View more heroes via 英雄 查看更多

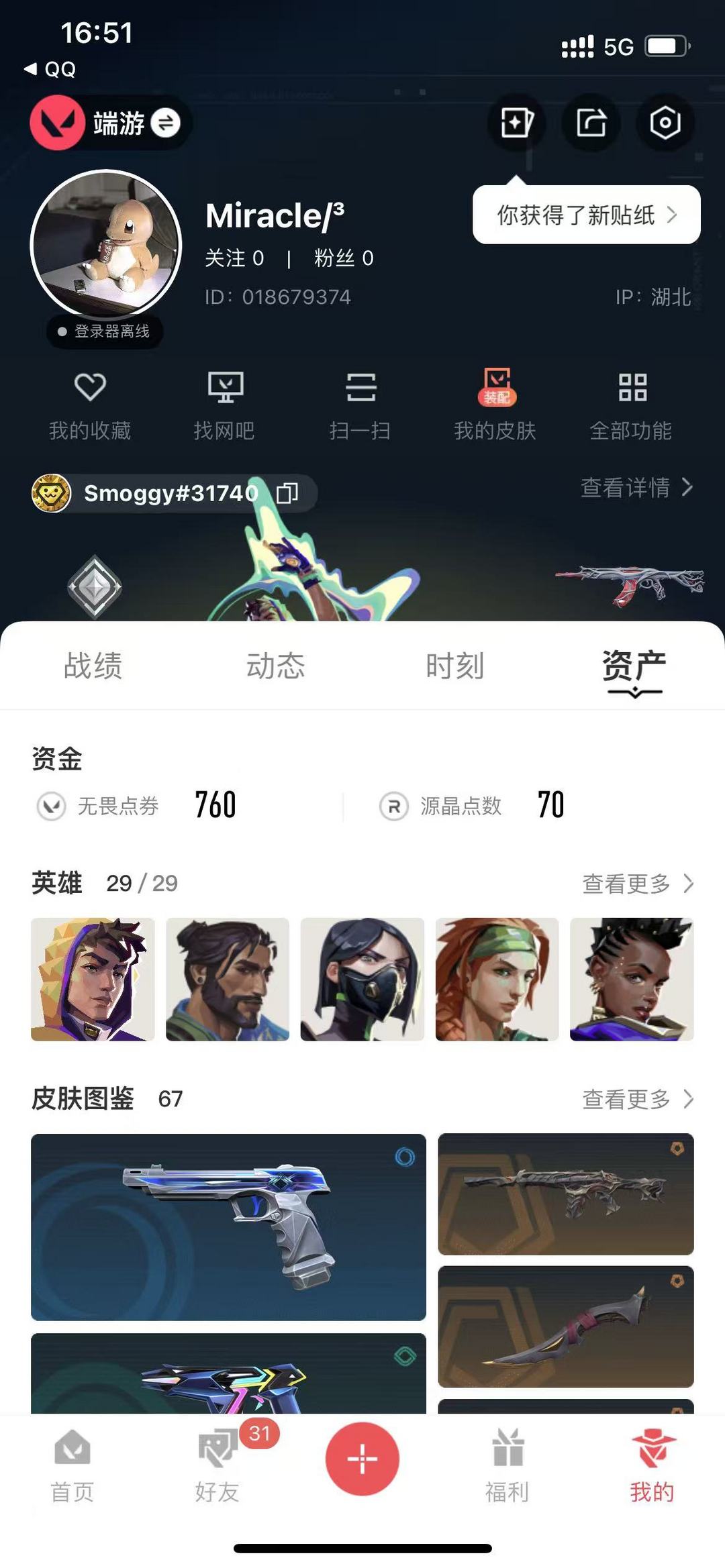(636, 884)
